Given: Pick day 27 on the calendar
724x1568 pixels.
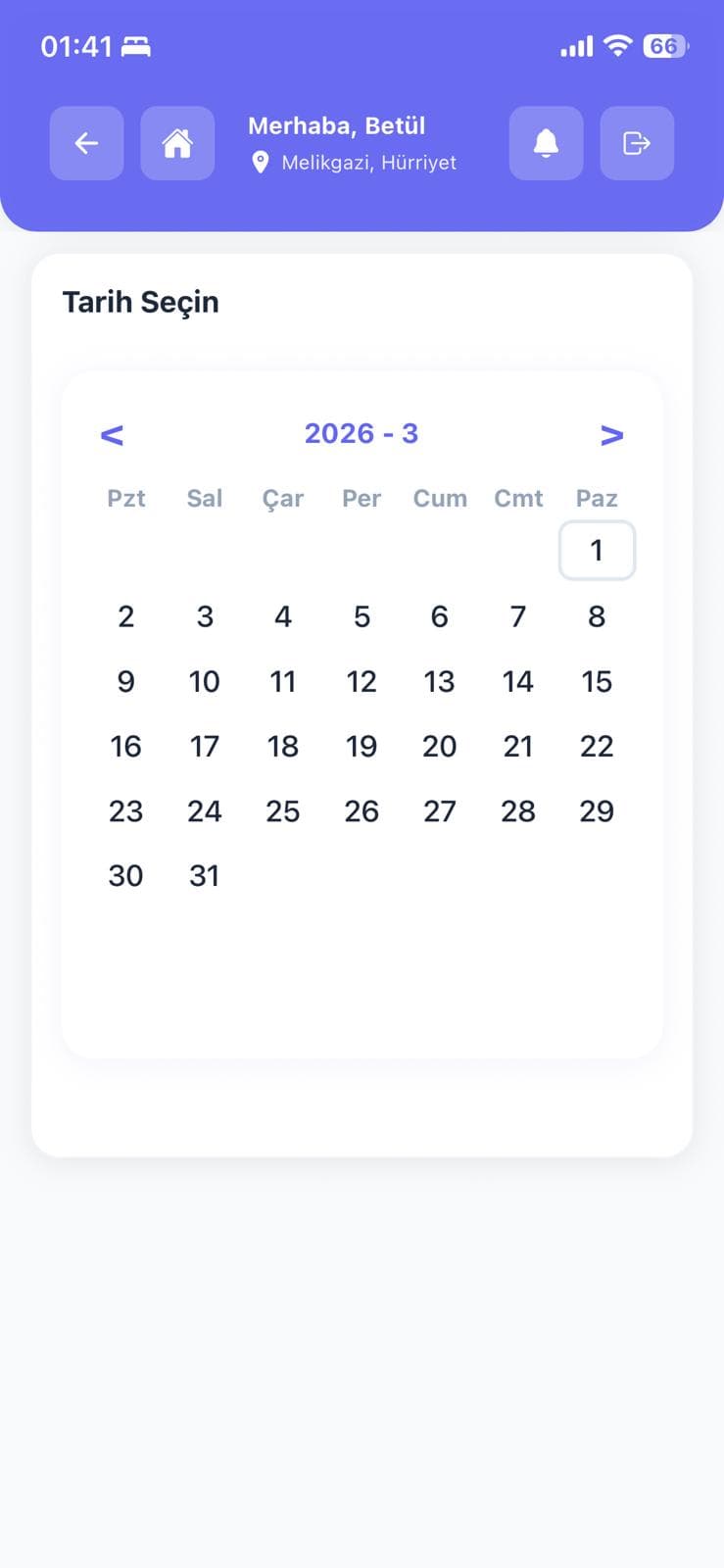Looking at the screenshot, I should click(x=440, y=810).
